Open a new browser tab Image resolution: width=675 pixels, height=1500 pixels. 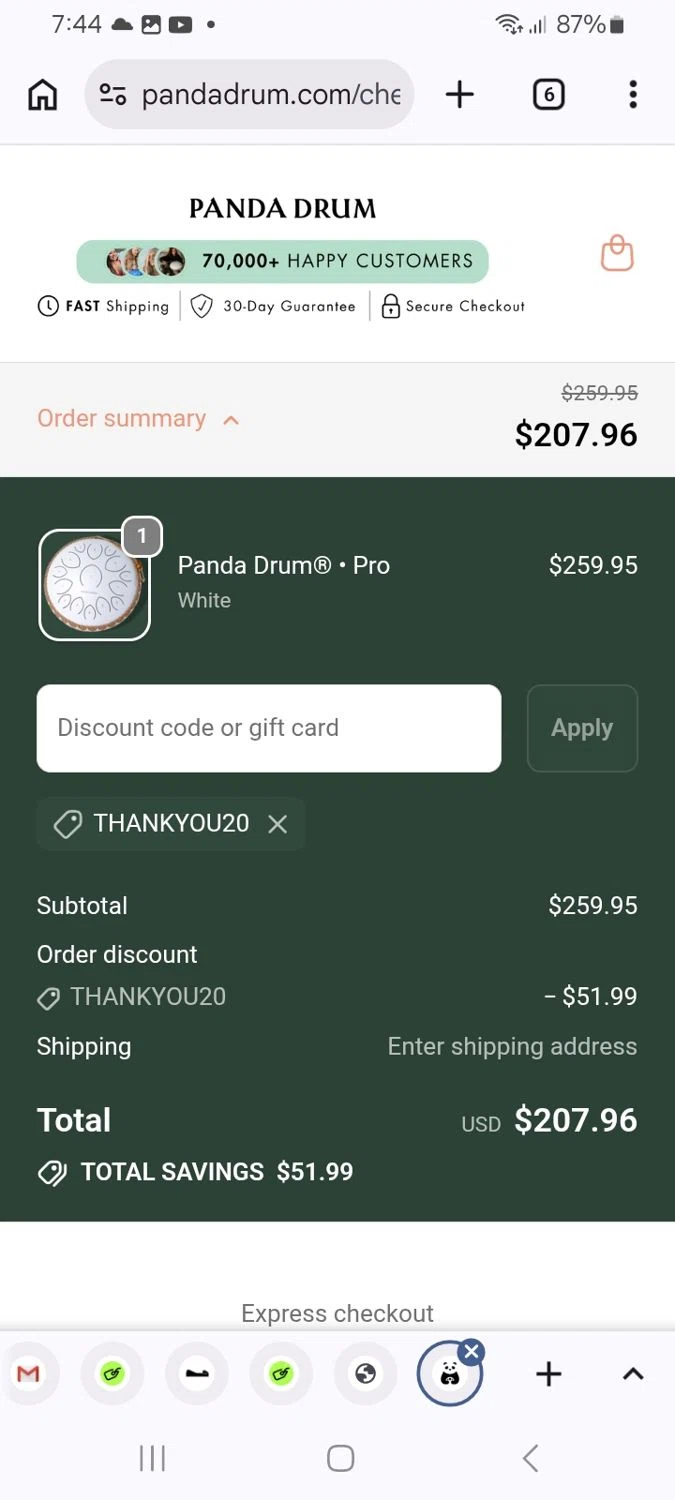point(459,95)
